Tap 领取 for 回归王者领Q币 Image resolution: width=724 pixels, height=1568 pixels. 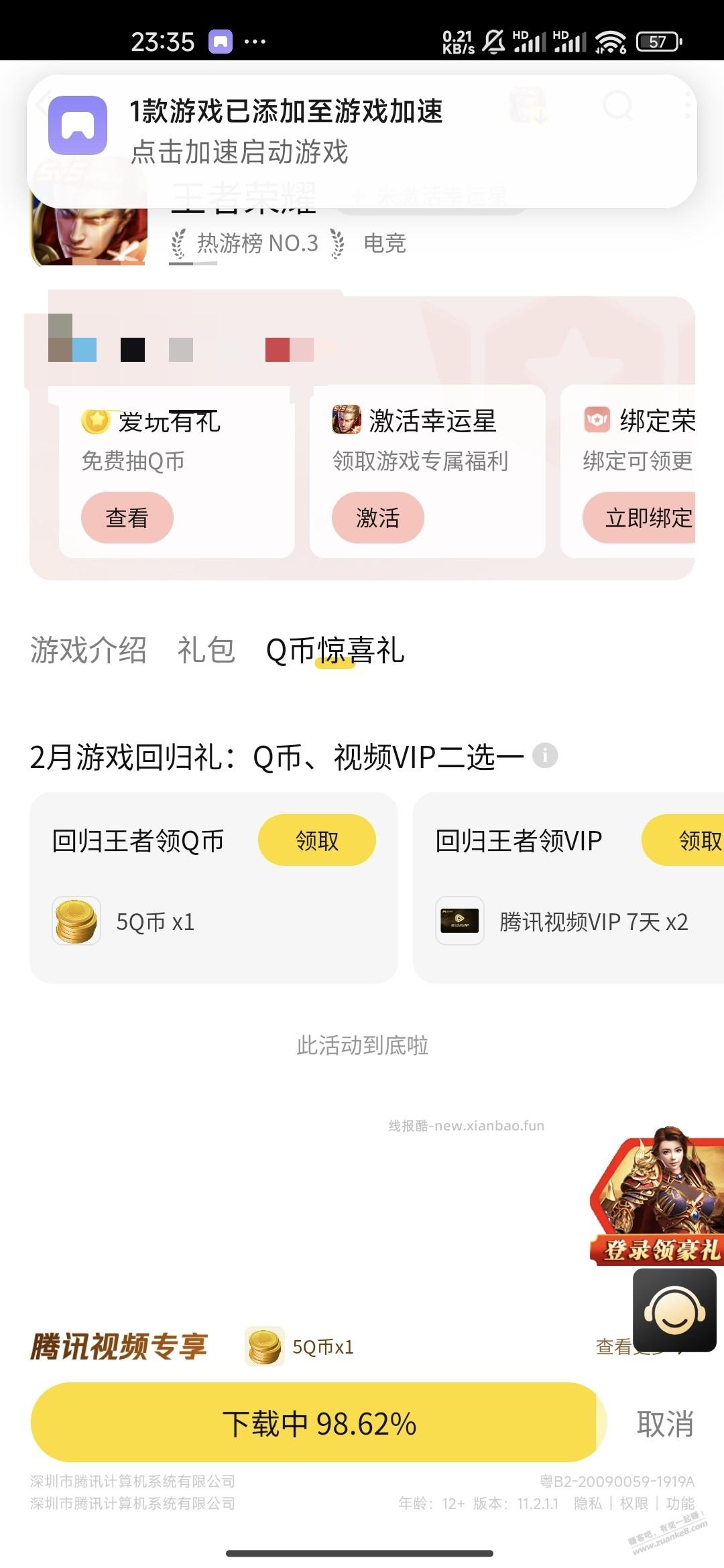pyautogui.click(x=317, y=840)
